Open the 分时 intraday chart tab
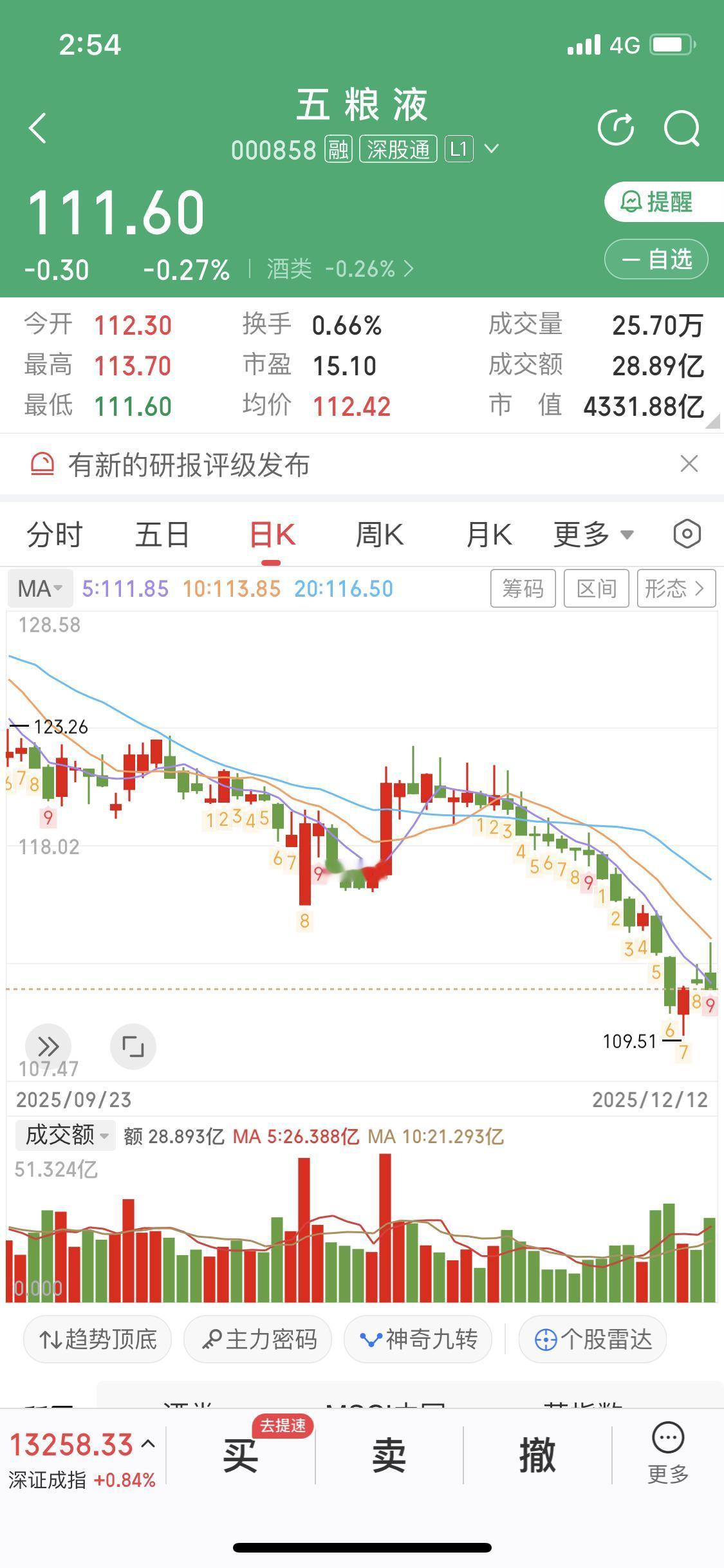This screenshot has height=1568, width=724. [54, 534]
